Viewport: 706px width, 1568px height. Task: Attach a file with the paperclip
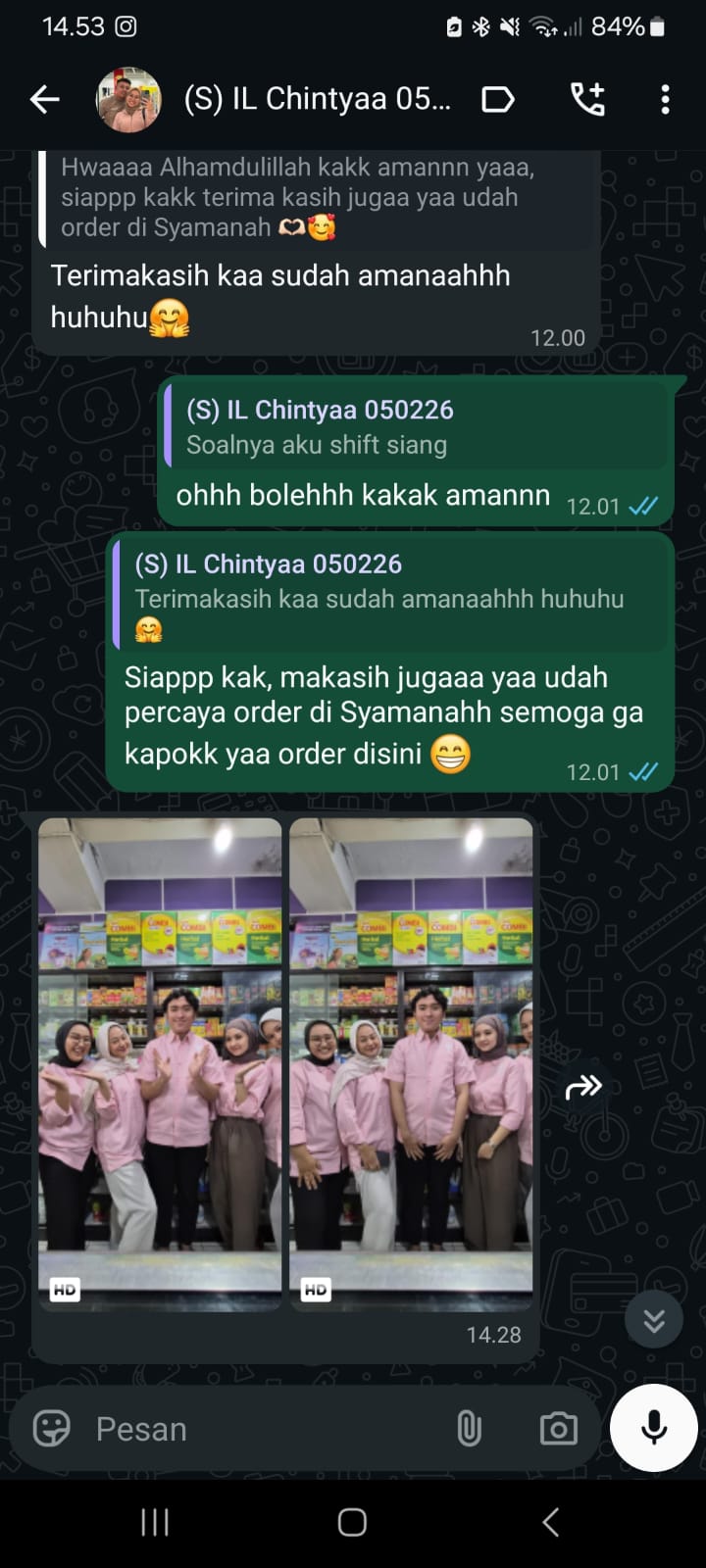click(x=469, y=1429)
